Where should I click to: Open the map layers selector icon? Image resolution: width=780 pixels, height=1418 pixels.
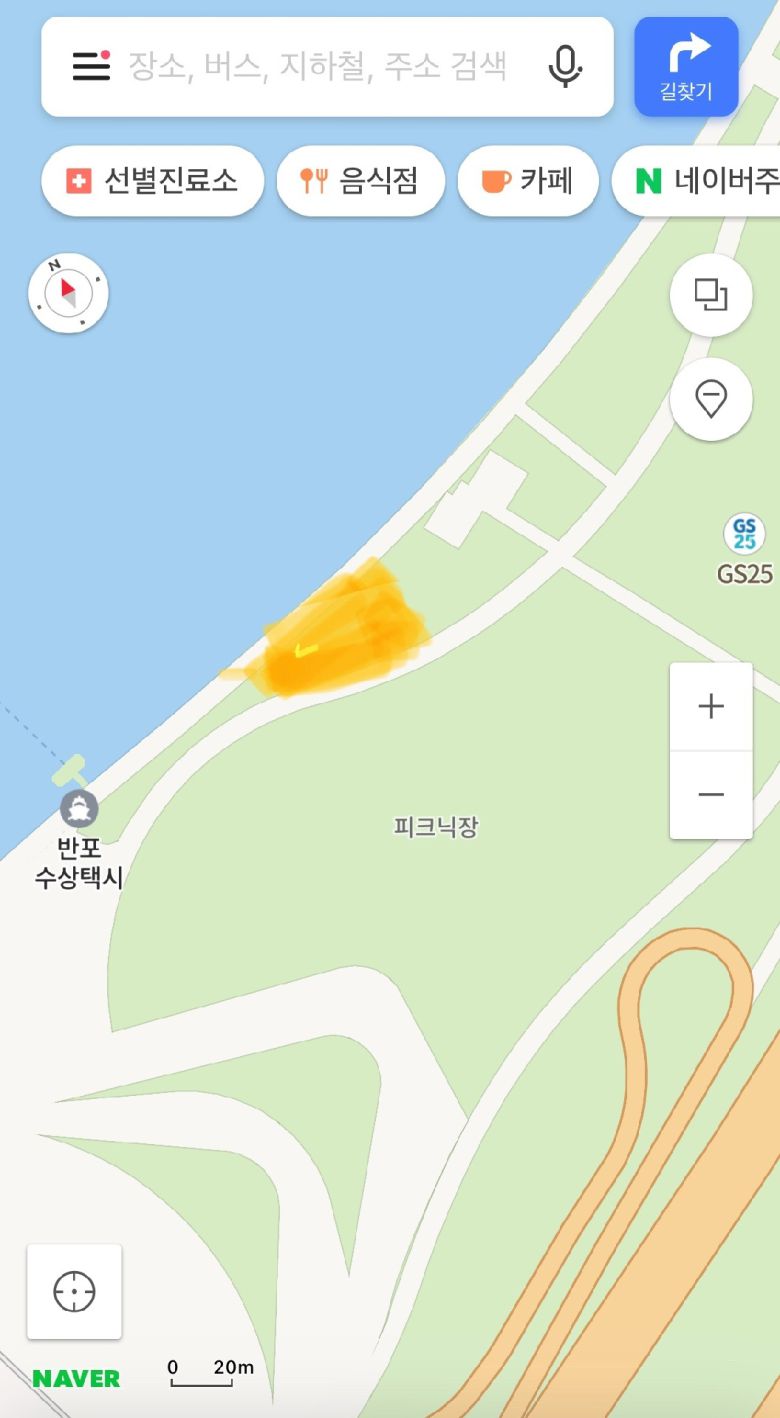tap(710, 295)
